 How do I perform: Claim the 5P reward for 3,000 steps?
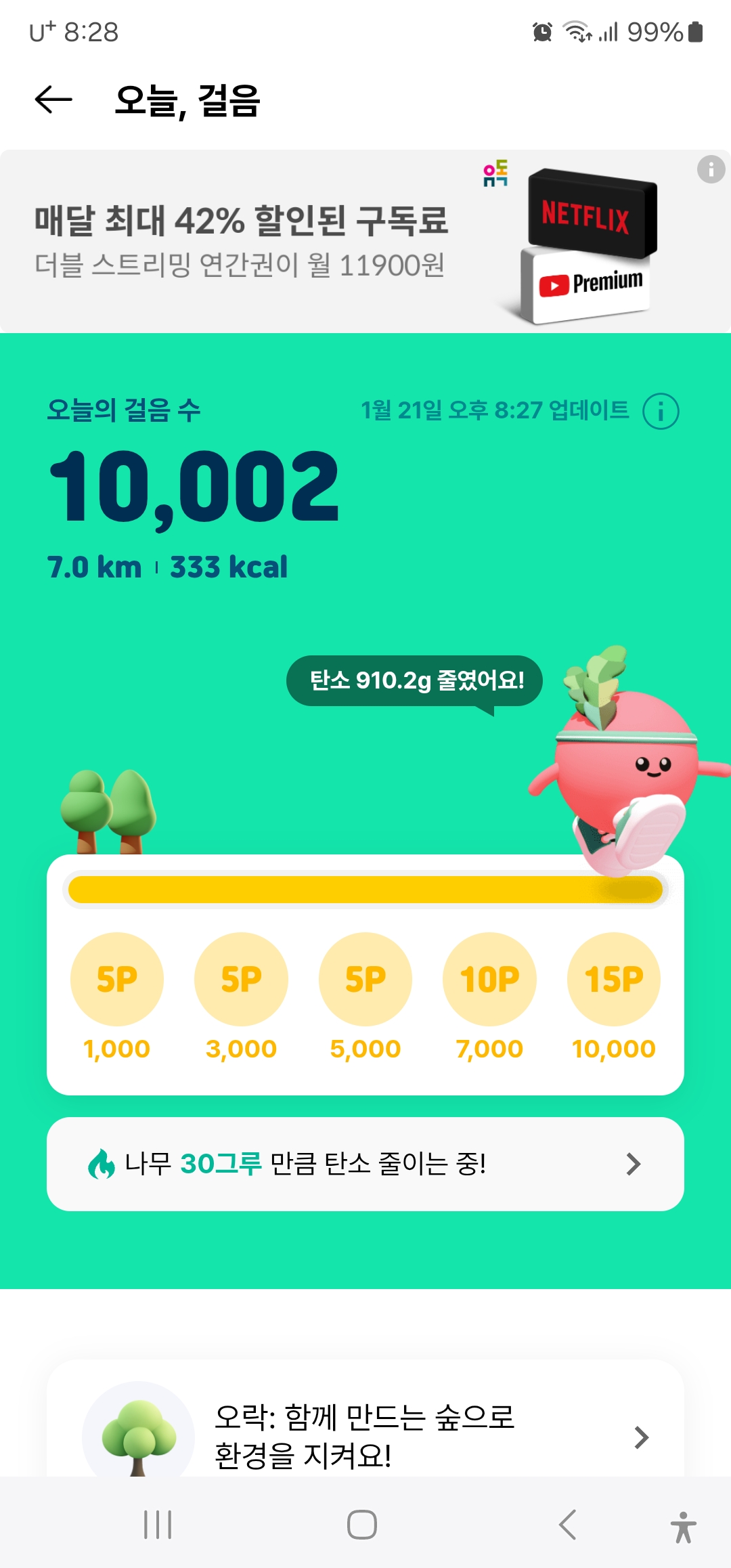point(241,979)
